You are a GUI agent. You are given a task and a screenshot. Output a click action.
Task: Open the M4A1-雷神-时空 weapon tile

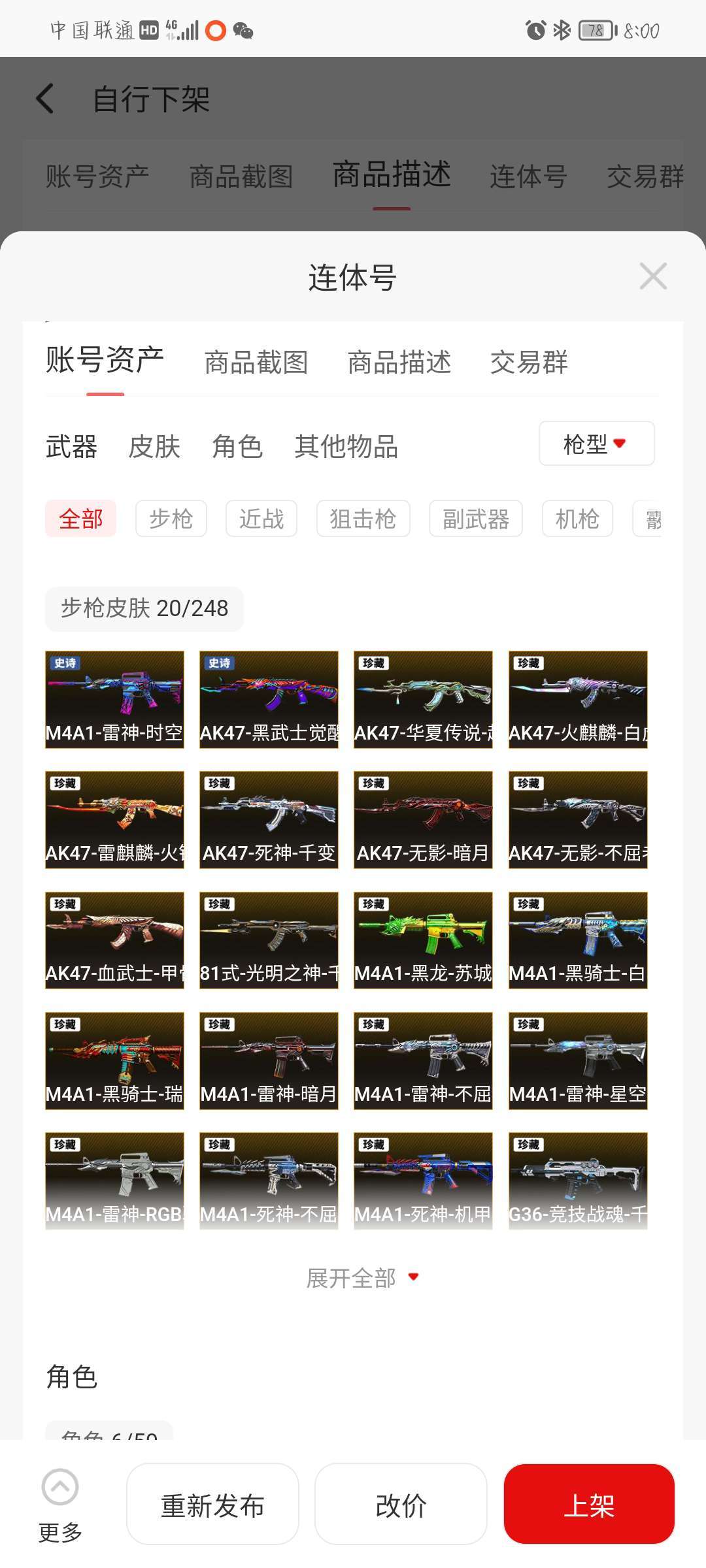coord(114,699)
